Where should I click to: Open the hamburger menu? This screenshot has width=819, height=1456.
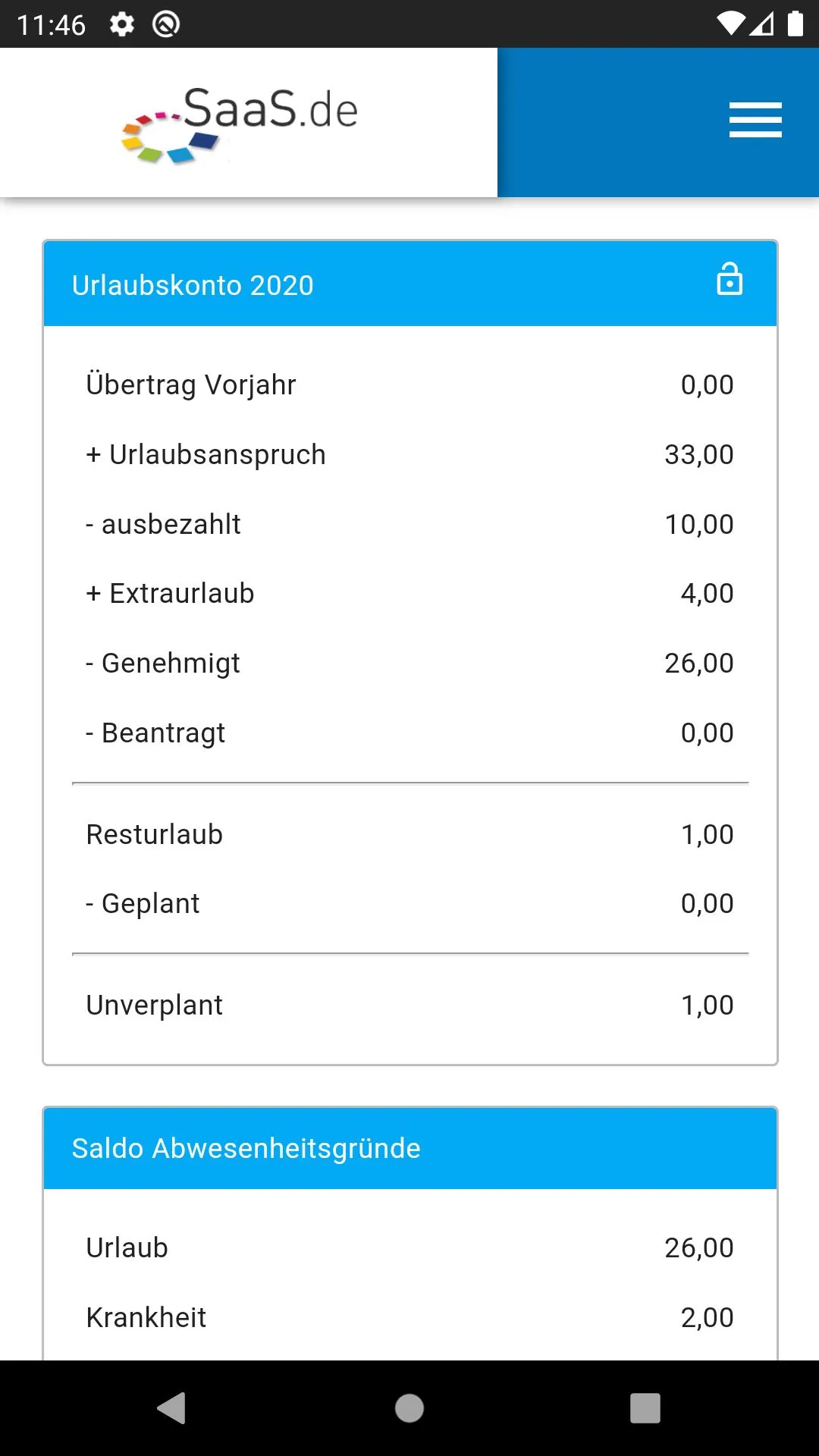(755, 120)
